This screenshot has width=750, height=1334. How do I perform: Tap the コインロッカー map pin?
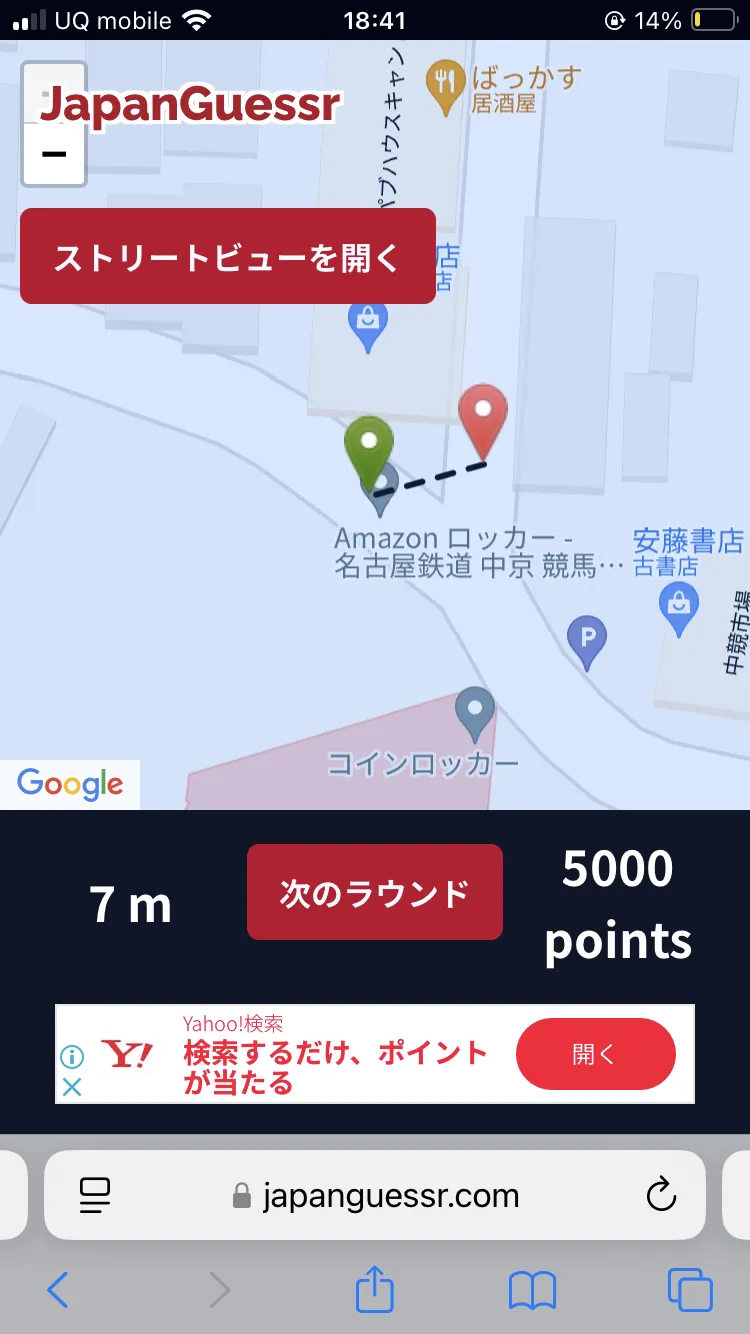475,711
